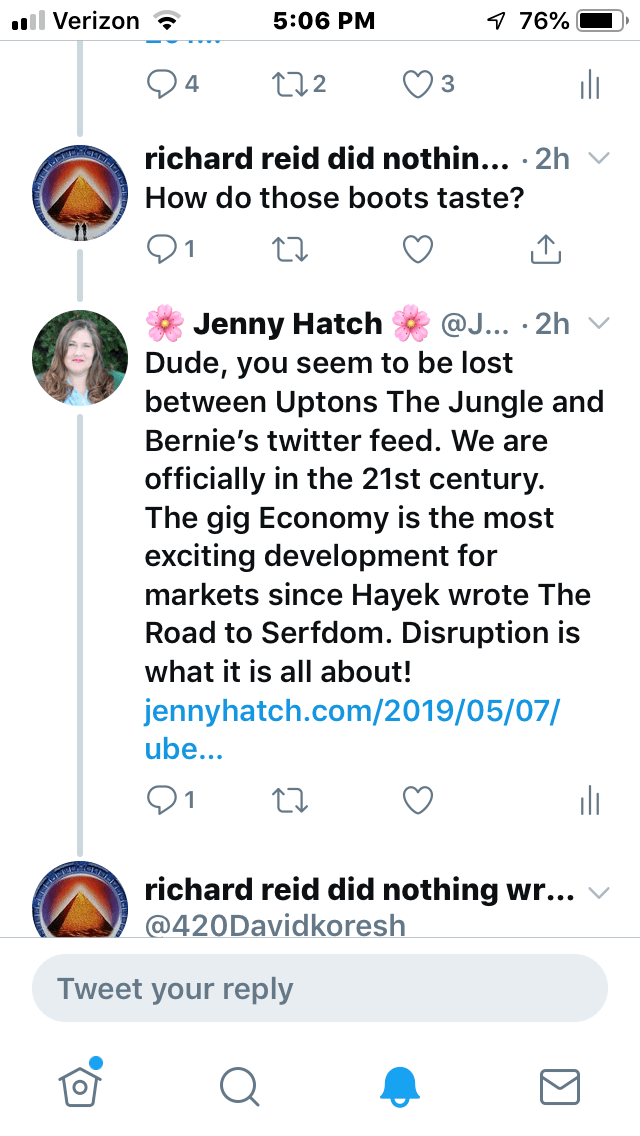The image size is (640, 1136).
Task: Open the jennyhatch.com link in Jenny's tweet
Action: 352,729
